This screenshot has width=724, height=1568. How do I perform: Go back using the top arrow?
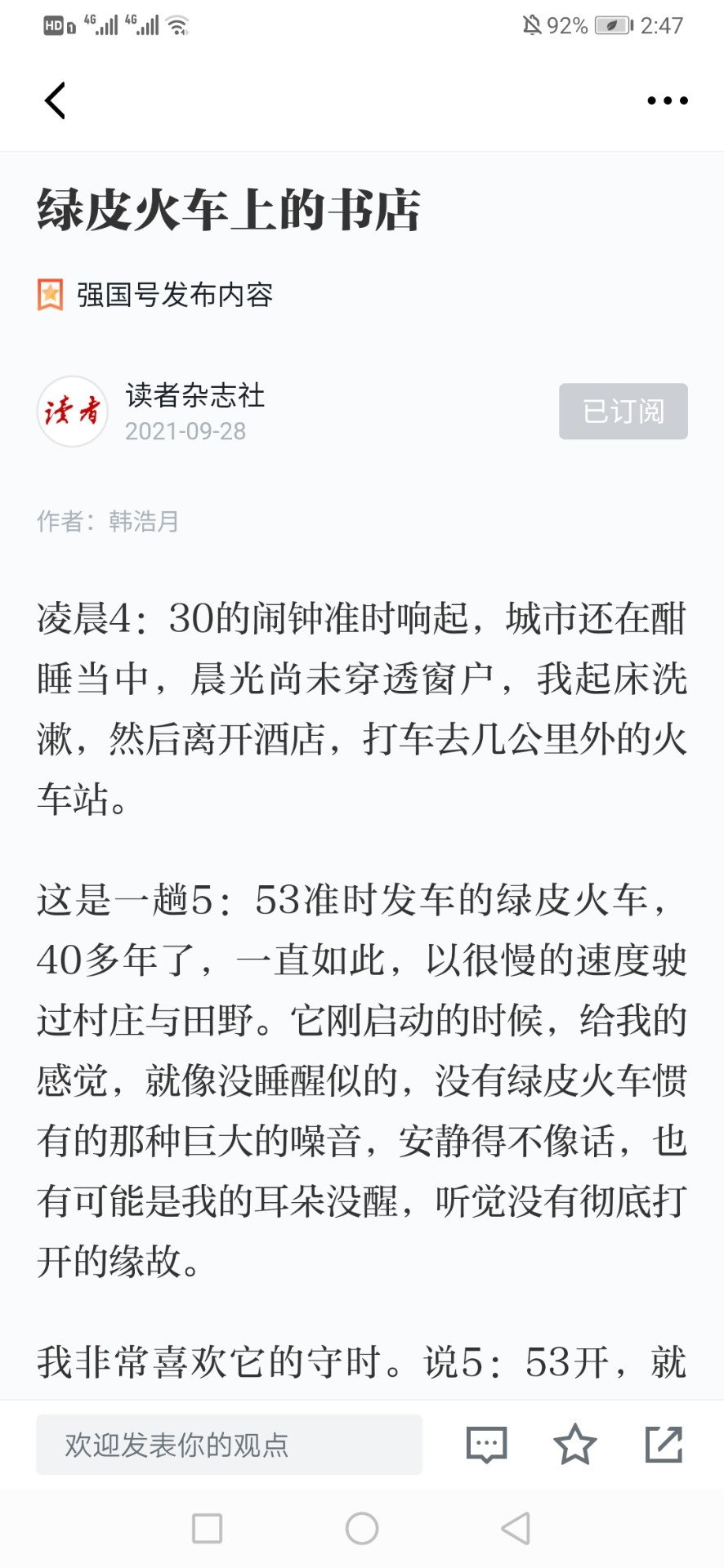pos(55,101)
